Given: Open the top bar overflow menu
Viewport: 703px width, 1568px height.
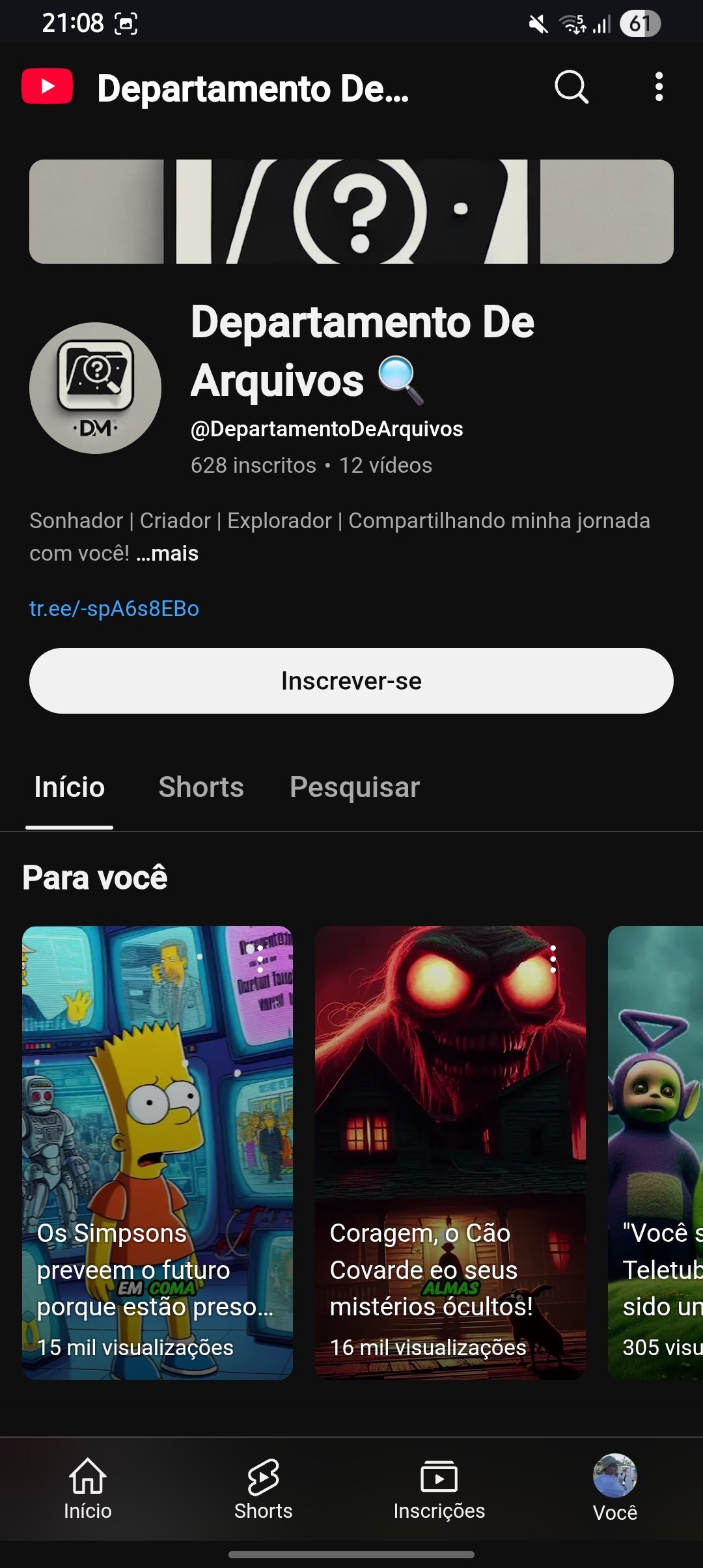Looking at the screenshot, I should coord(659,87).
